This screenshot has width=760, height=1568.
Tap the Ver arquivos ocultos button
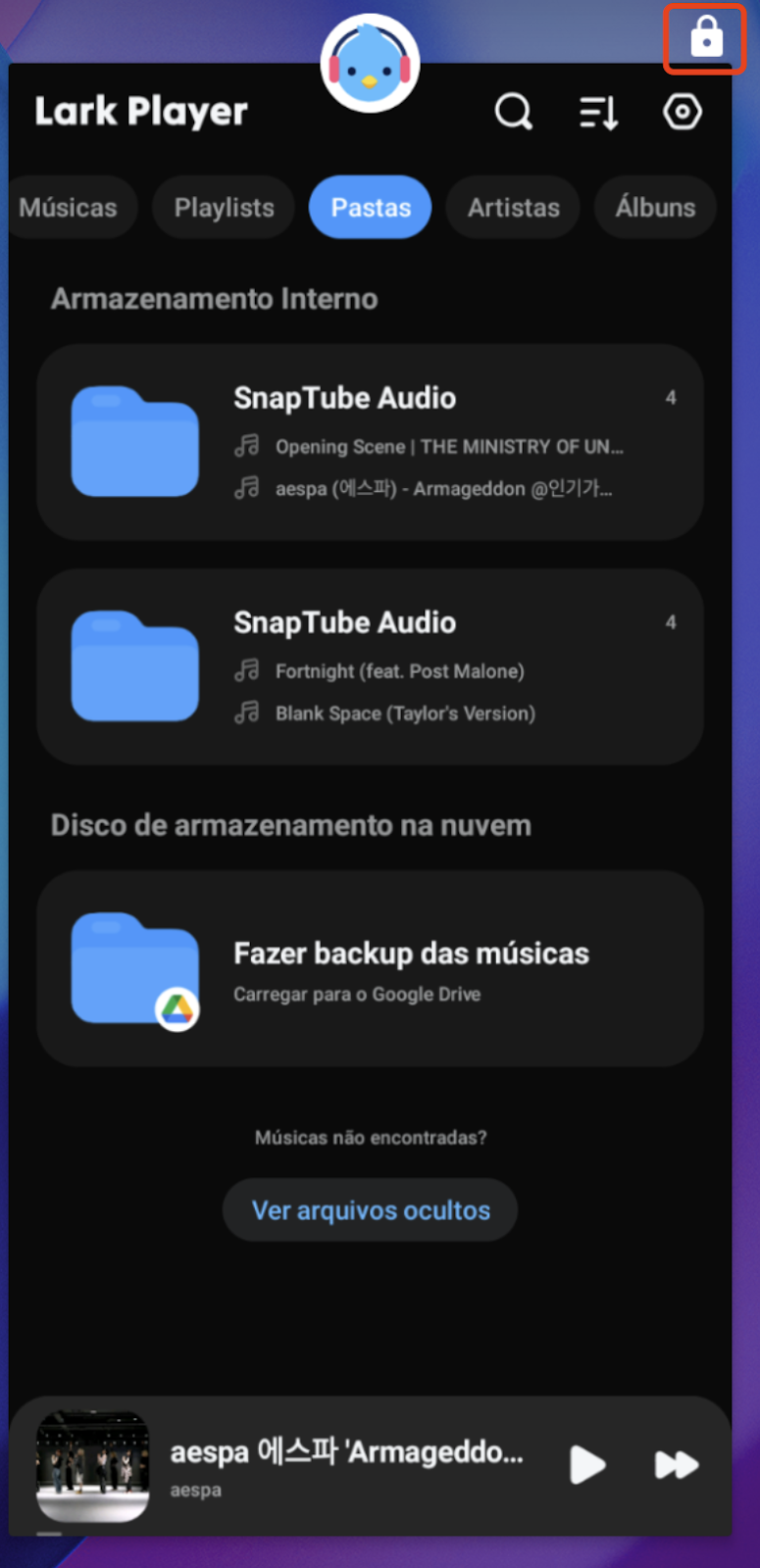coord(371,1210)
